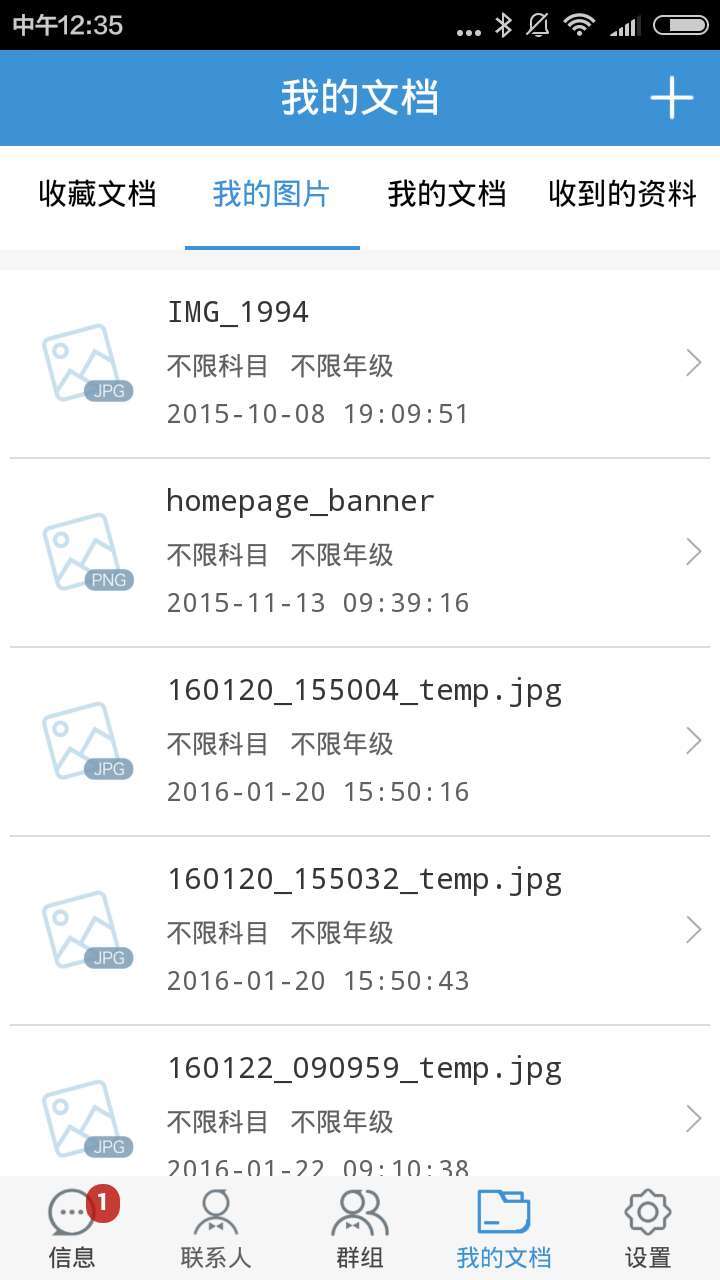The image size is (720, 1280).
Task: Switch to the 群组 groups tab
Action: tap(360, 1228)
